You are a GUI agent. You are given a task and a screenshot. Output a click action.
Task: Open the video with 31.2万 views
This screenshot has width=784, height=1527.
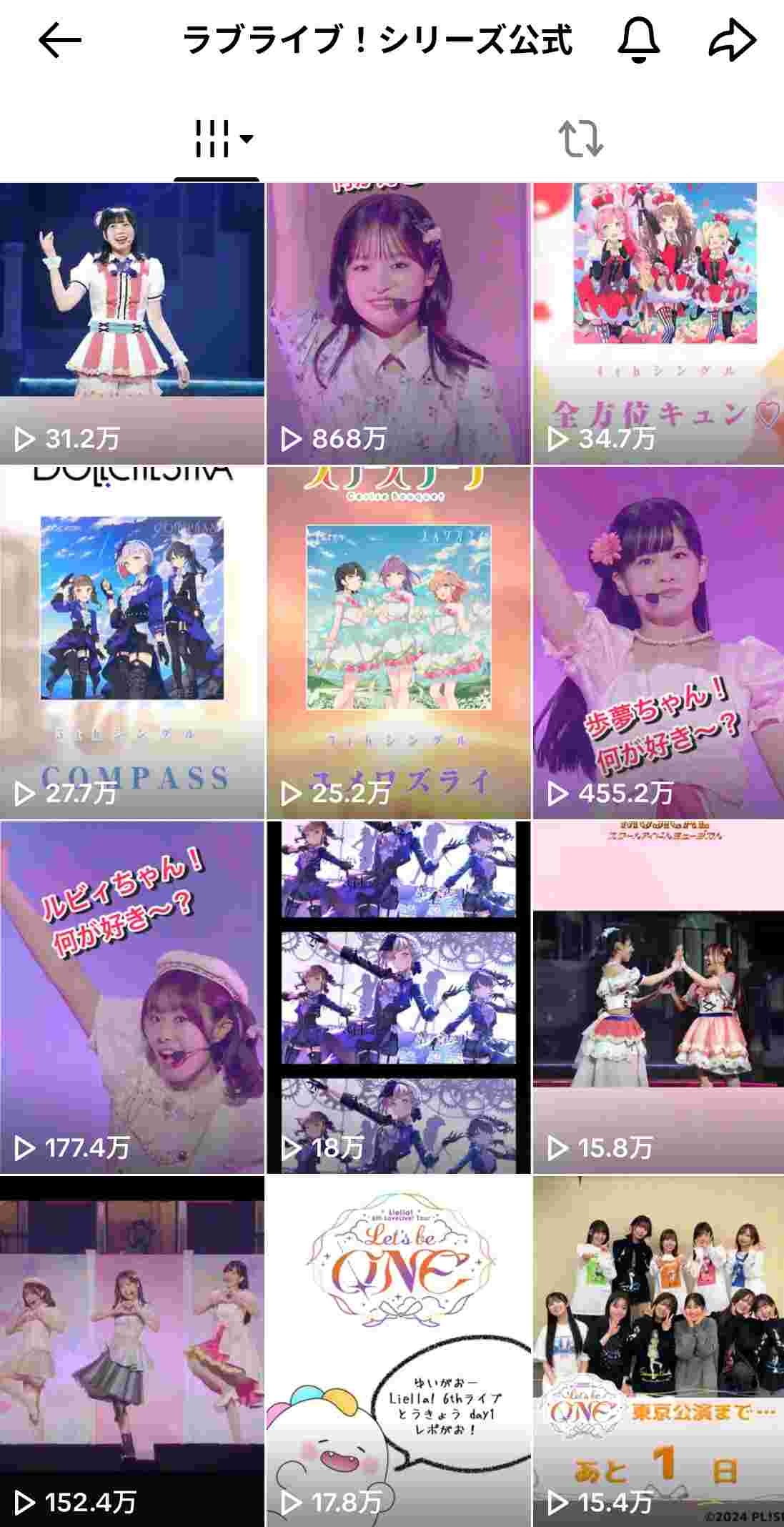pyautogui.click(x=132, y=323)
